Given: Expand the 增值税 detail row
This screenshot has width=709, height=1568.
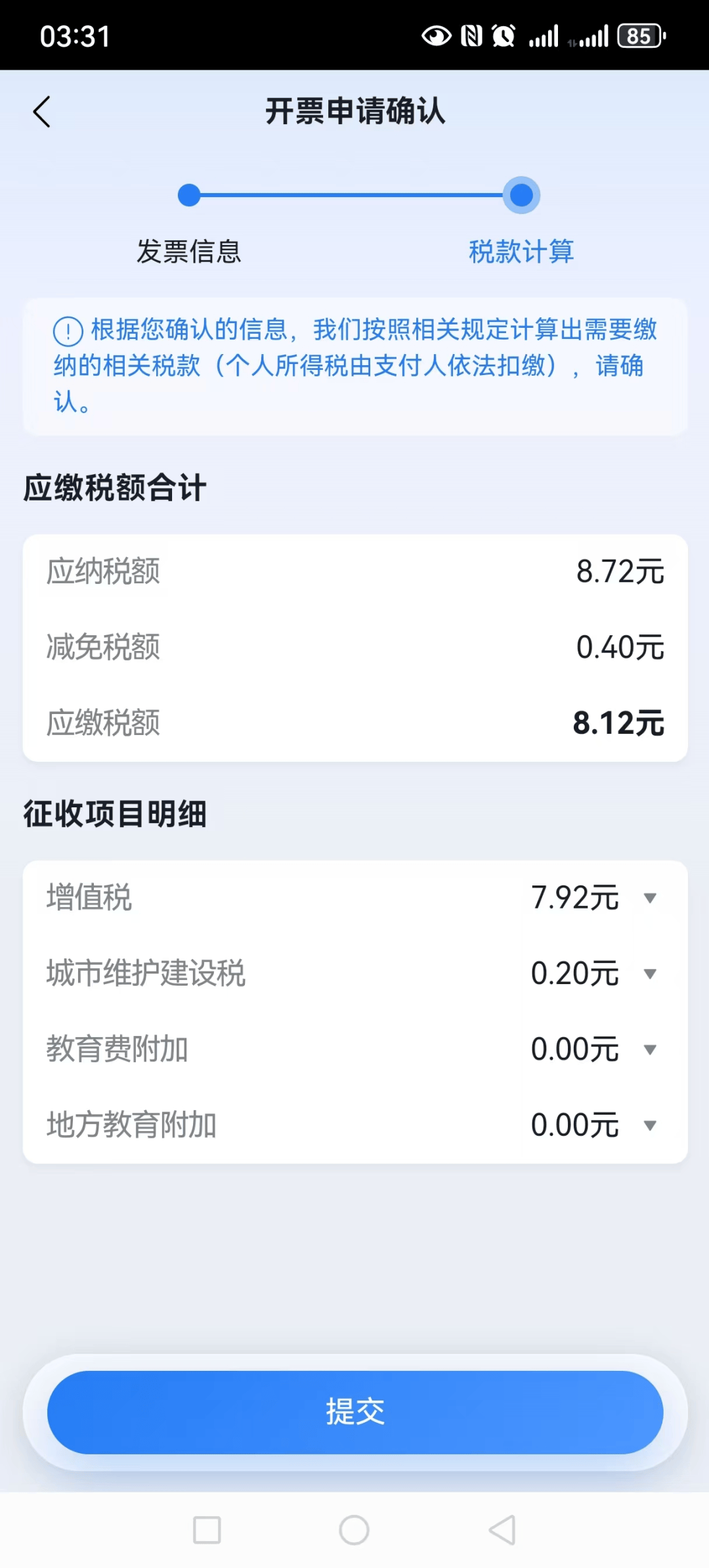Looking at the screenshot, I should coord(649,898).
